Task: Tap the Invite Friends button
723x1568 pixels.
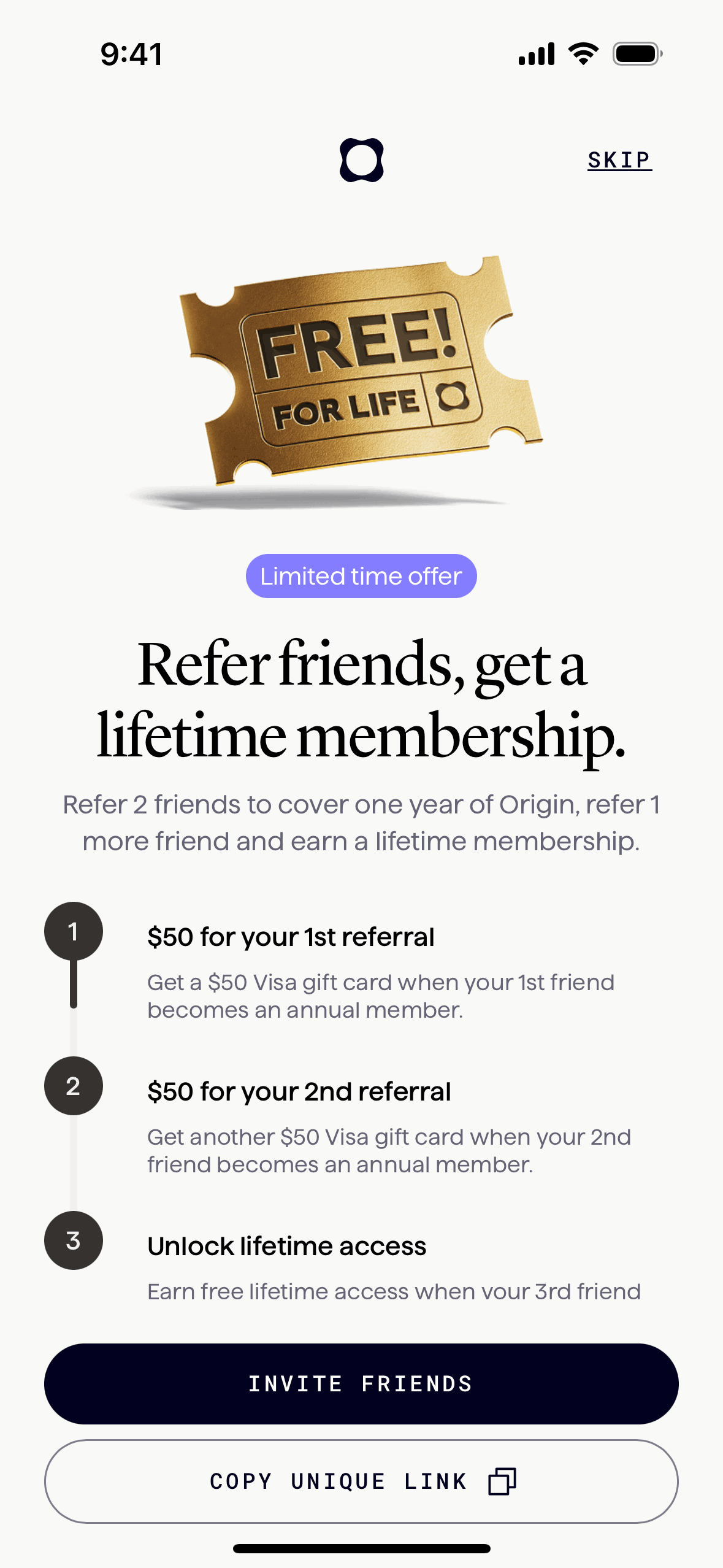Action: [361, 1383]
